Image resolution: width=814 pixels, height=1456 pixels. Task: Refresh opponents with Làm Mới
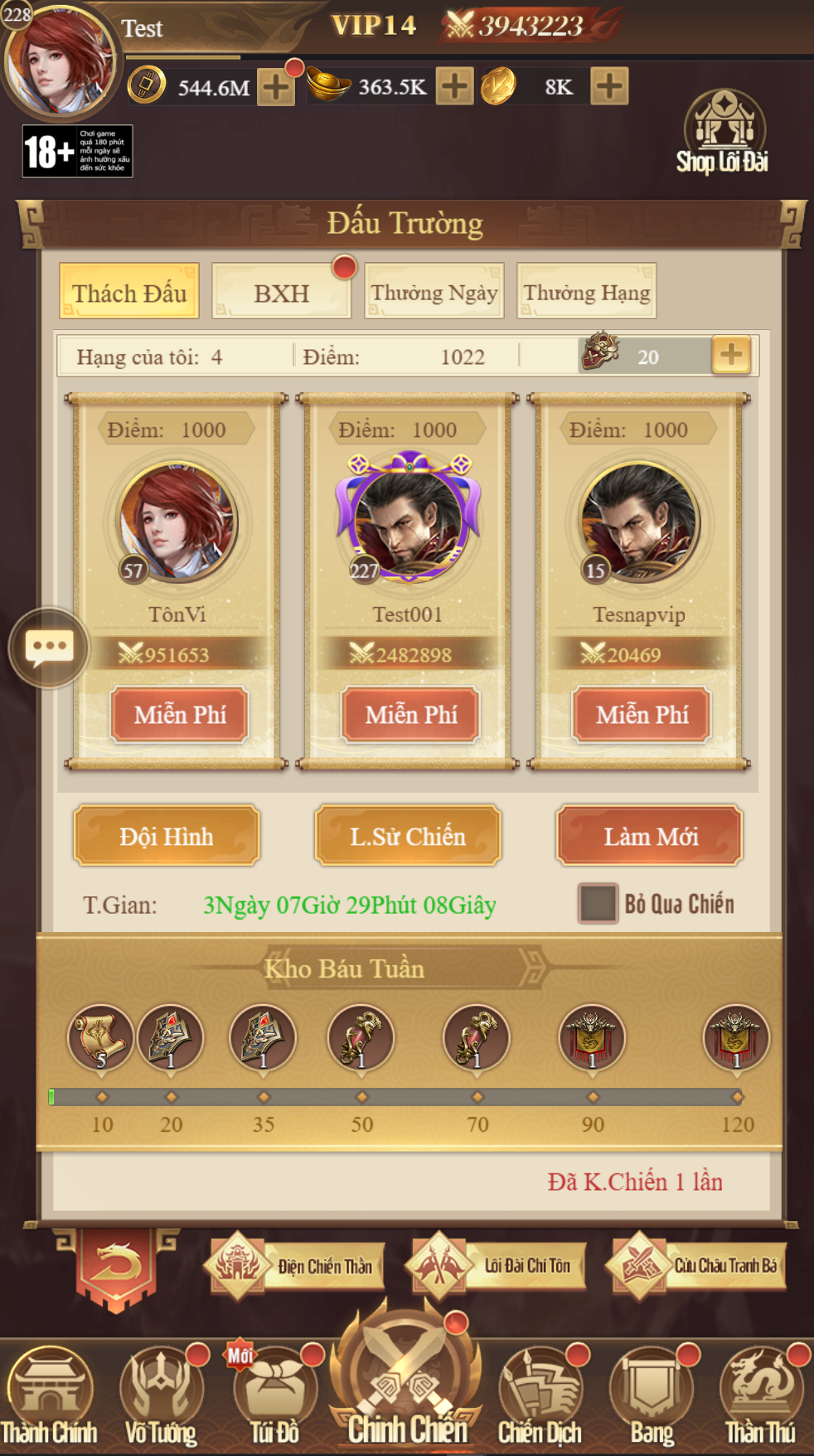click(x=651, y=836)
